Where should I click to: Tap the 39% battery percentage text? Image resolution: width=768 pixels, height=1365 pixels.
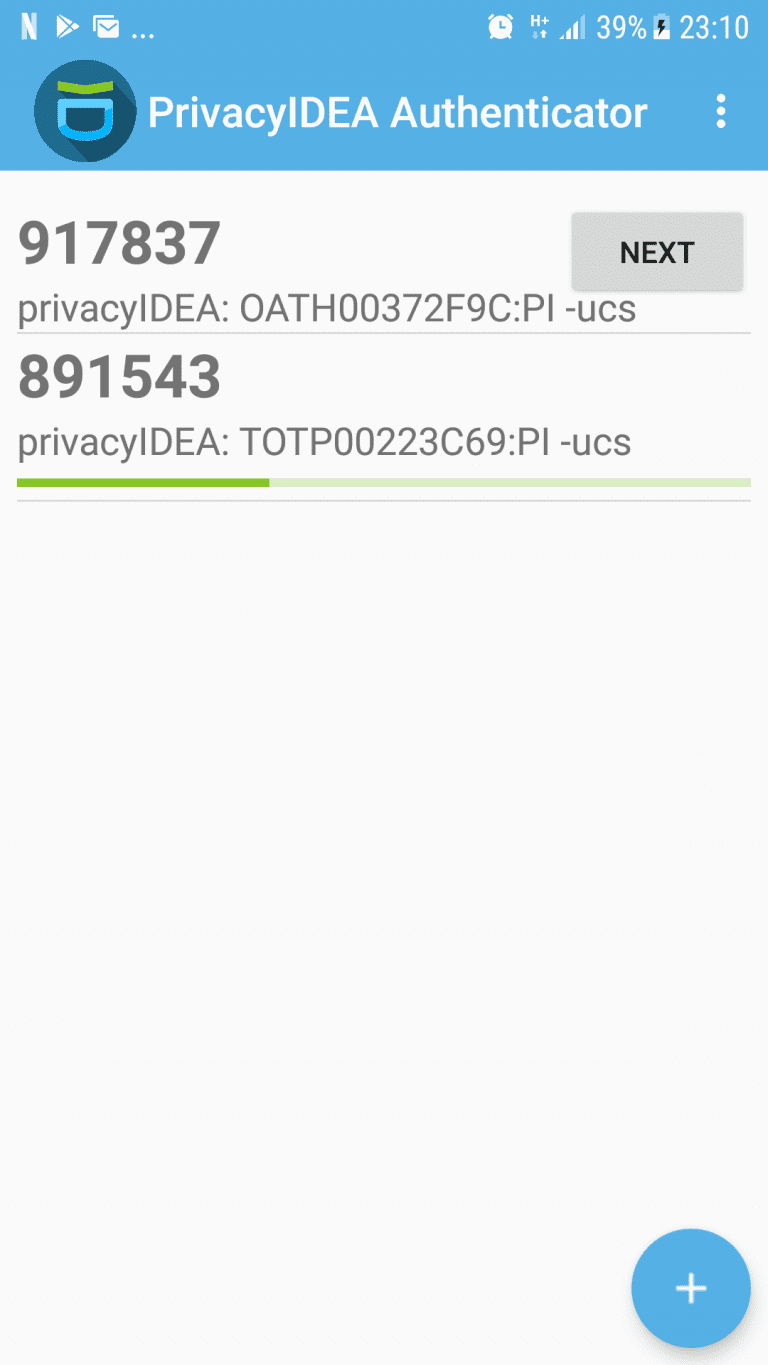coord(622,27)
